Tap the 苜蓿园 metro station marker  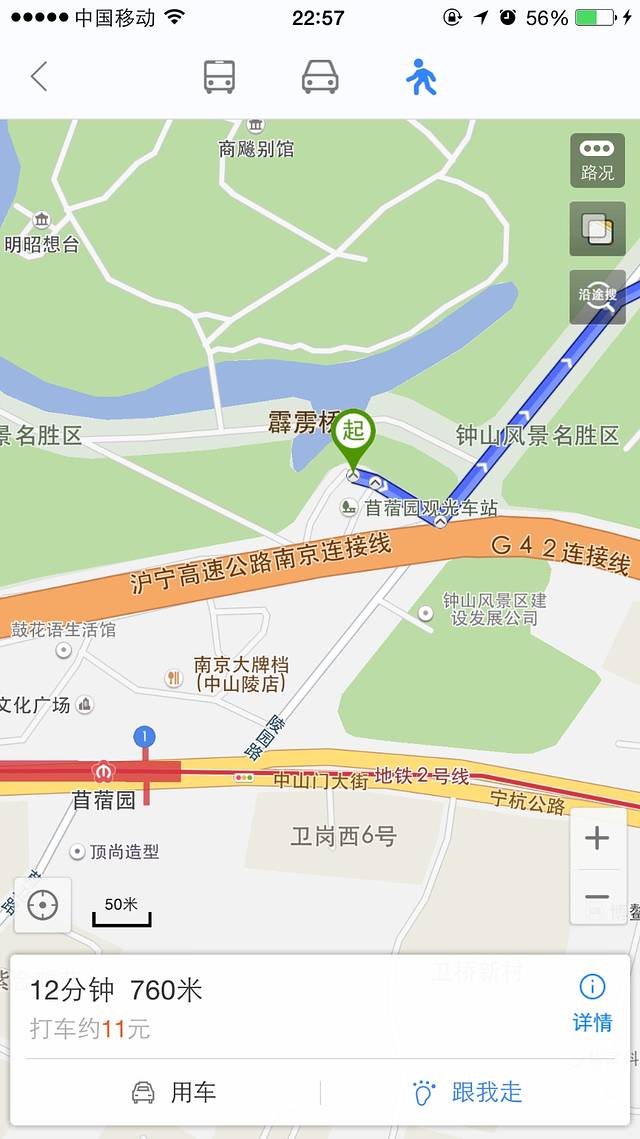102,772
